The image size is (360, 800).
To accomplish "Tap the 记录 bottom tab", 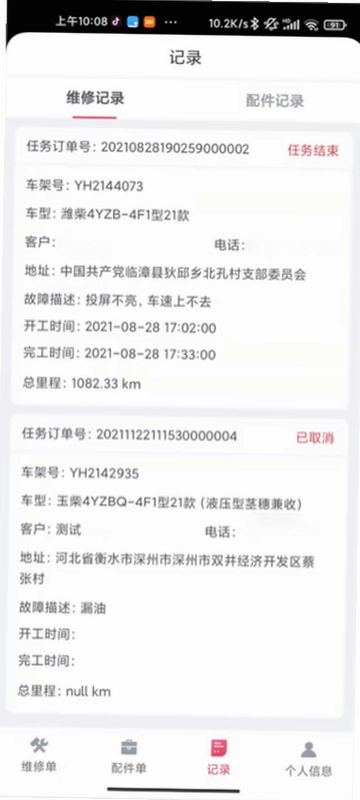I will pyautogui.click(x=218, y=757).
